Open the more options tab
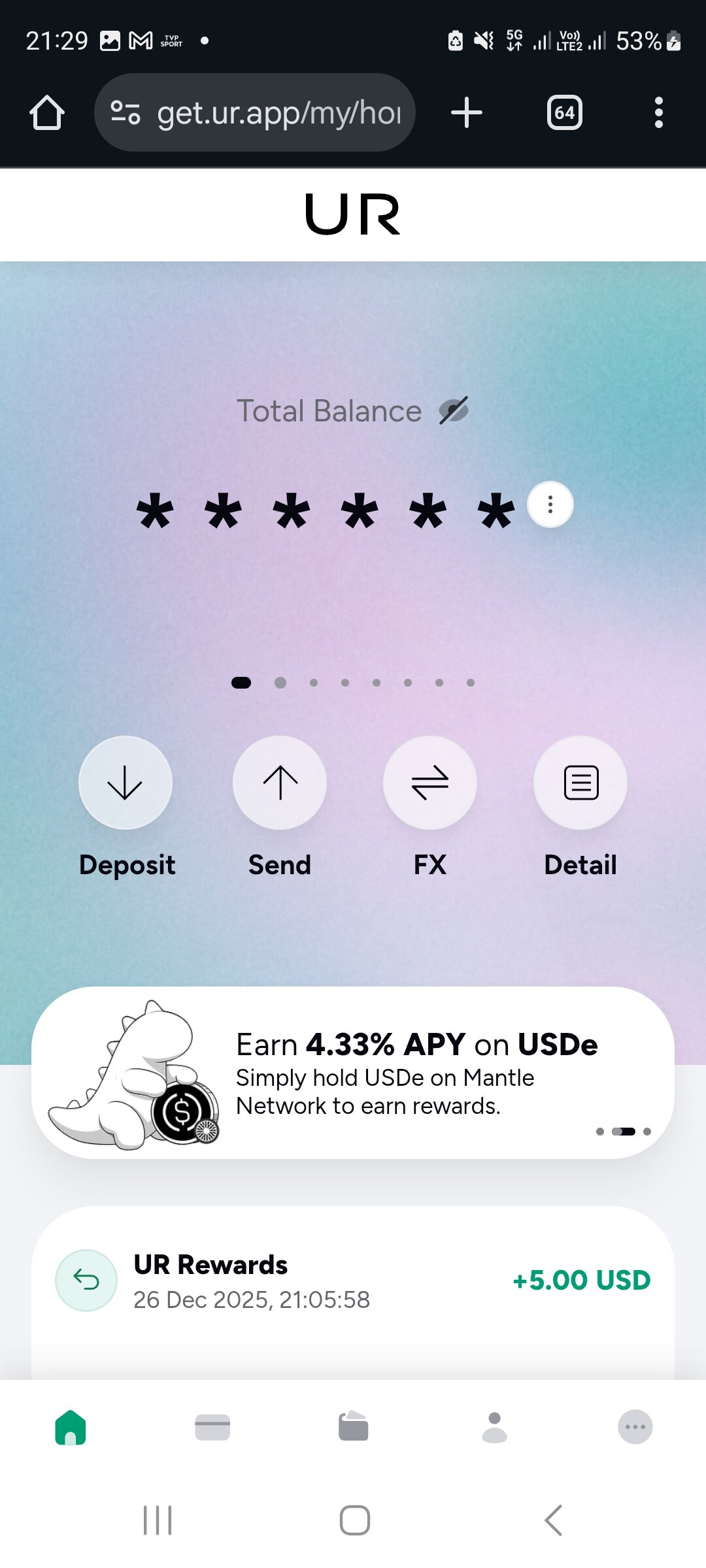 pyautogui.click(x=635, y=1427)
